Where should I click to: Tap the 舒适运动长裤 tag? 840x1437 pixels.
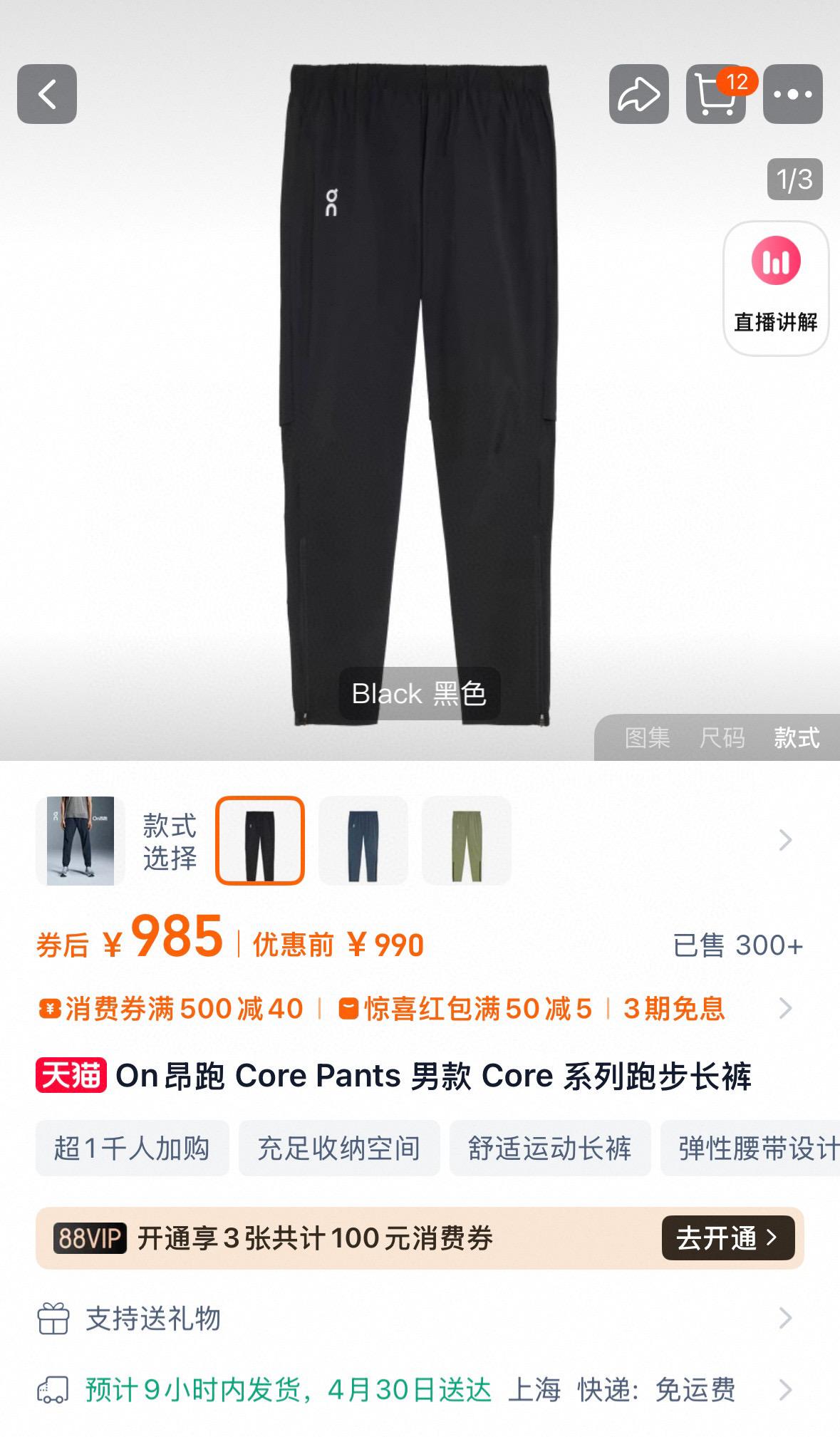coord(549,1148)
